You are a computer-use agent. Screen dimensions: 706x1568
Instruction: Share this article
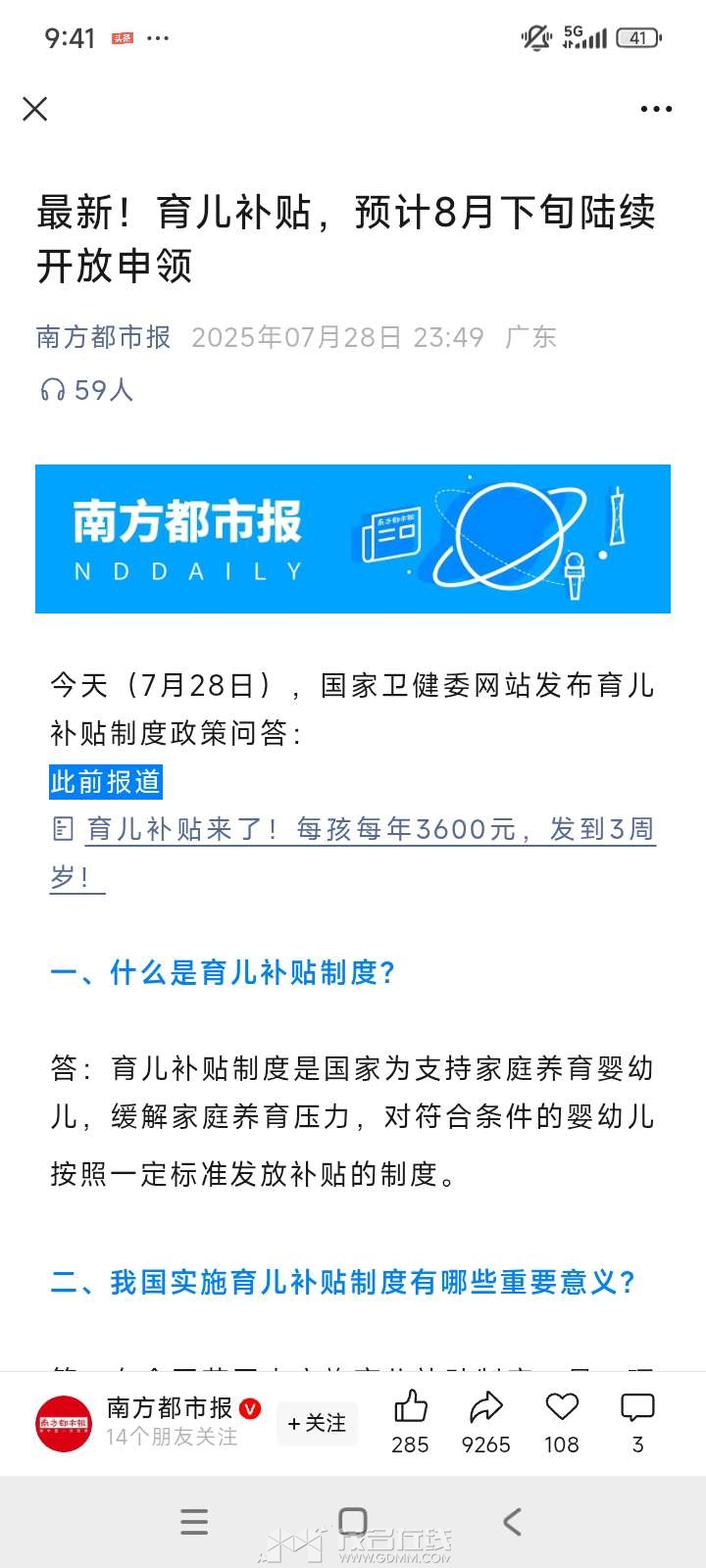click(485, 1409)
